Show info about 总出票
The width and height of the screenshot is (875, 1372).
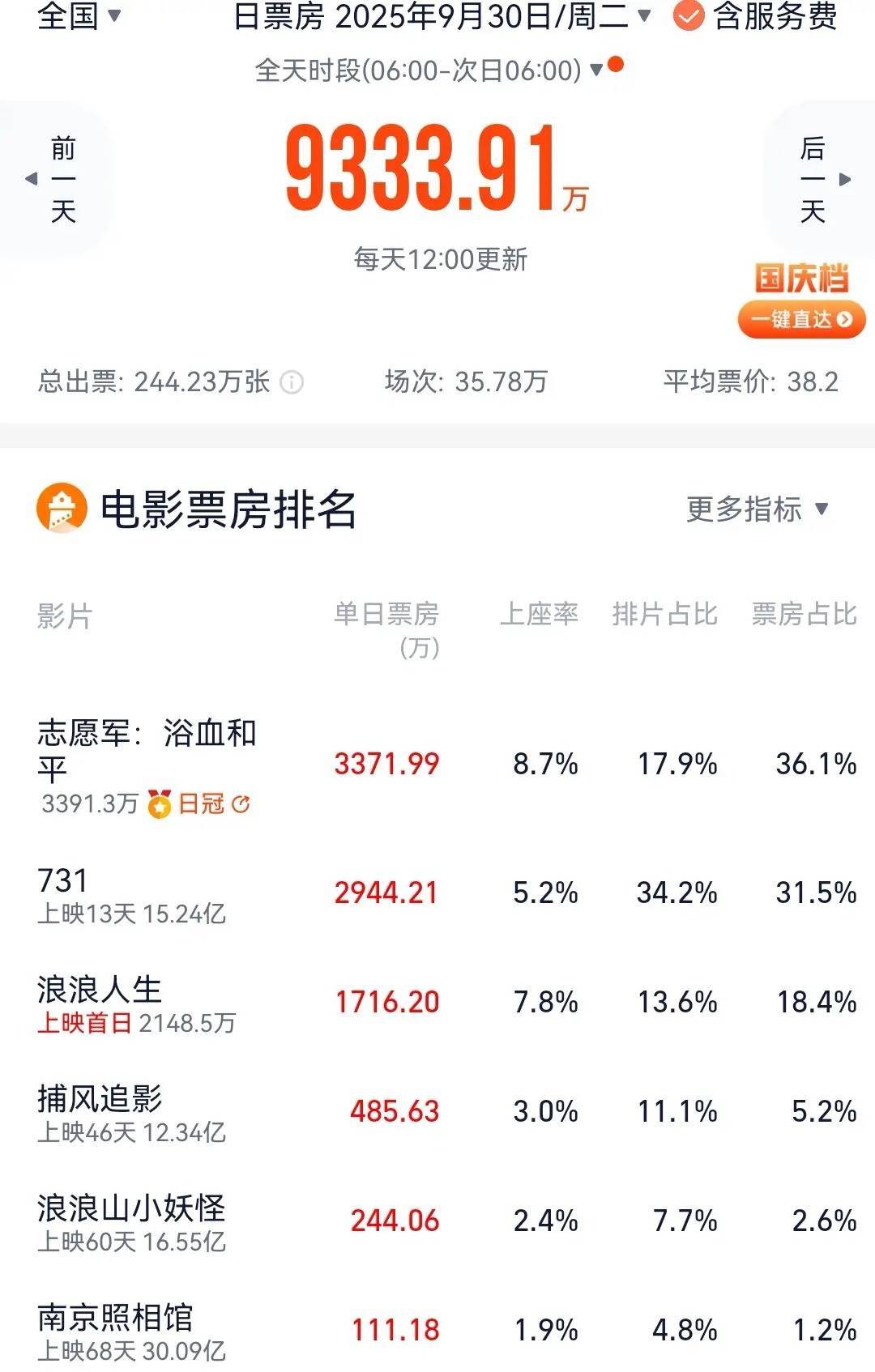(292, 381)
